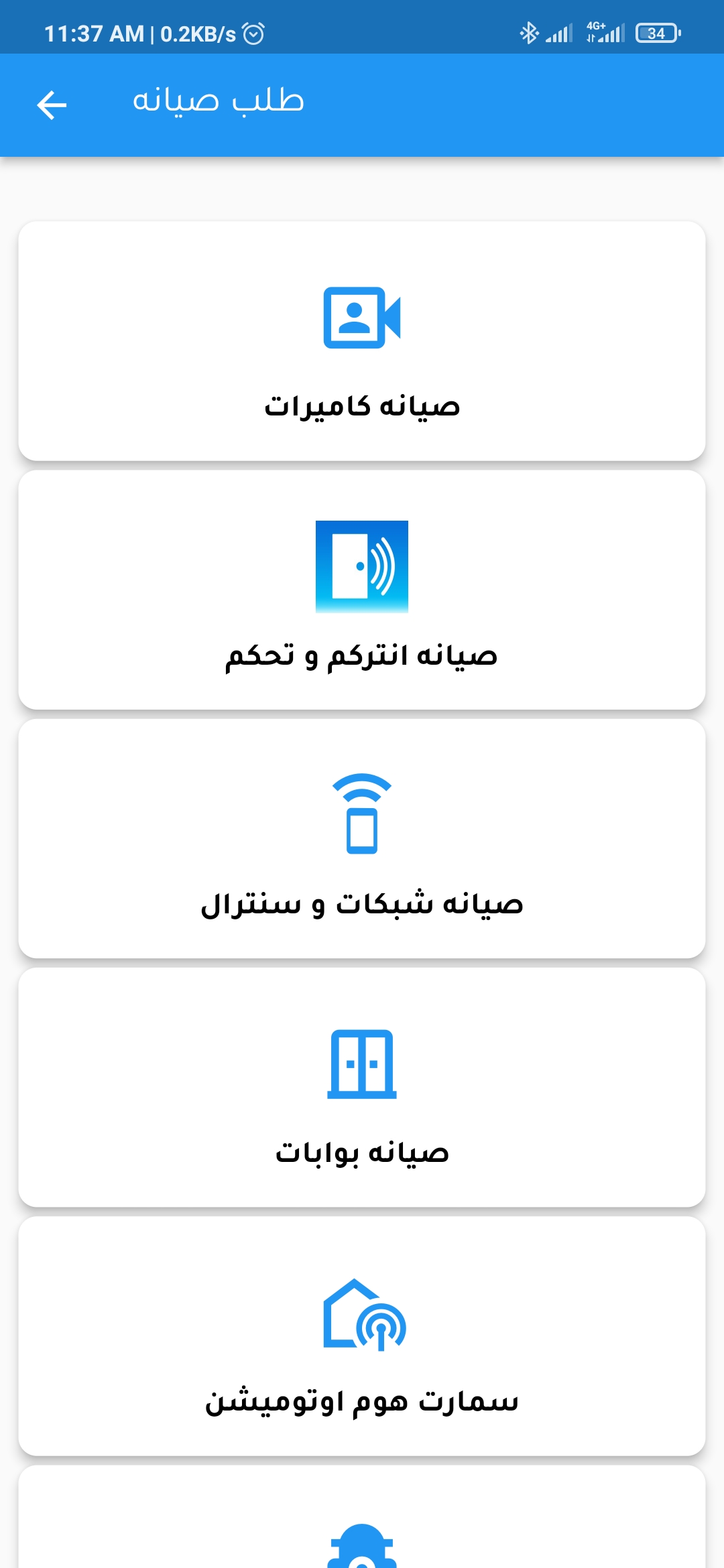
Task: Tap the سمارت هوم اوتوميشن card
Action: click(x=362, y=1335)
